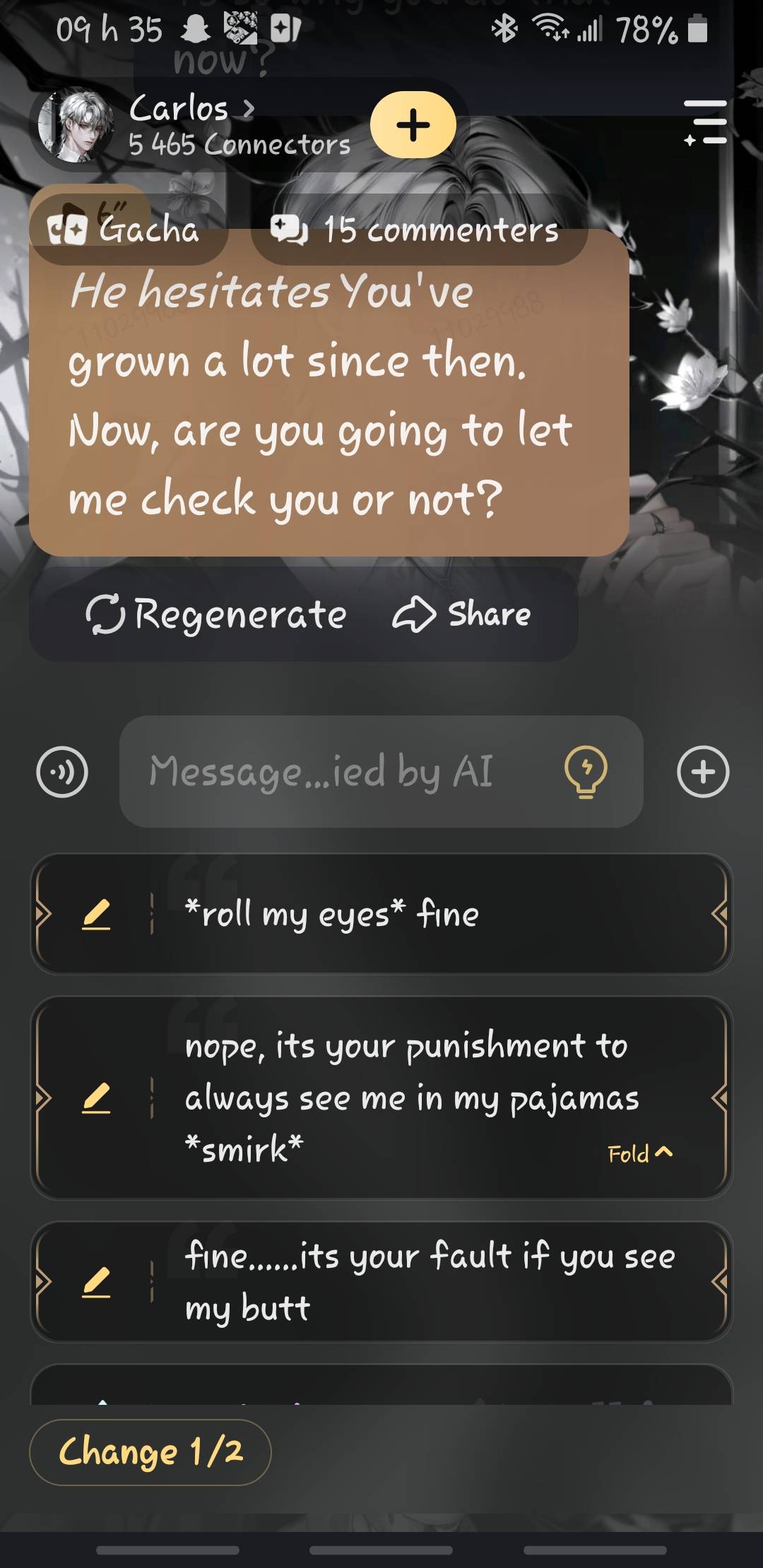
Task: Focus the Message text field
Action: click(x=339, y=772)
